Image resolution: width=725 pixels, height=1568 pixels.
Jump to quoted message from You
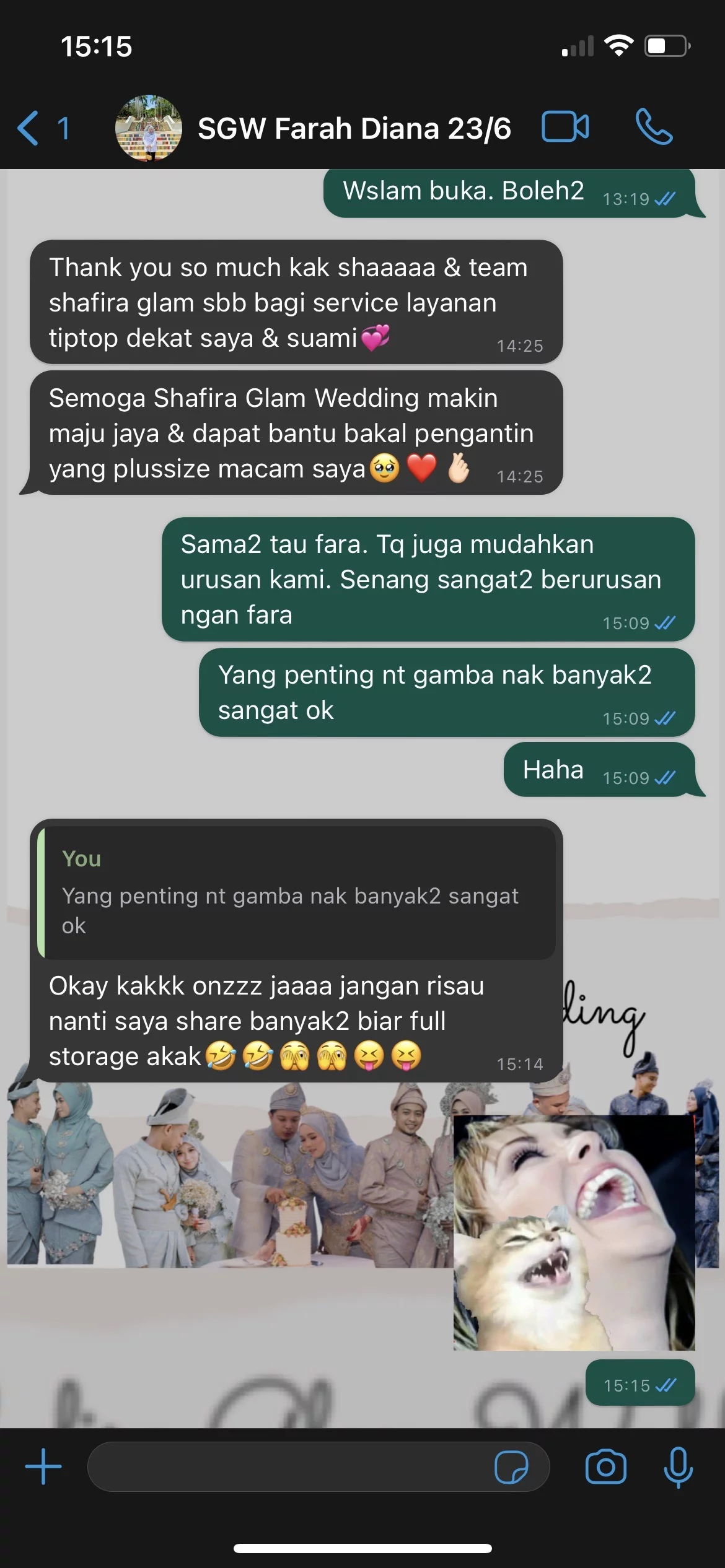coord(296,892)
